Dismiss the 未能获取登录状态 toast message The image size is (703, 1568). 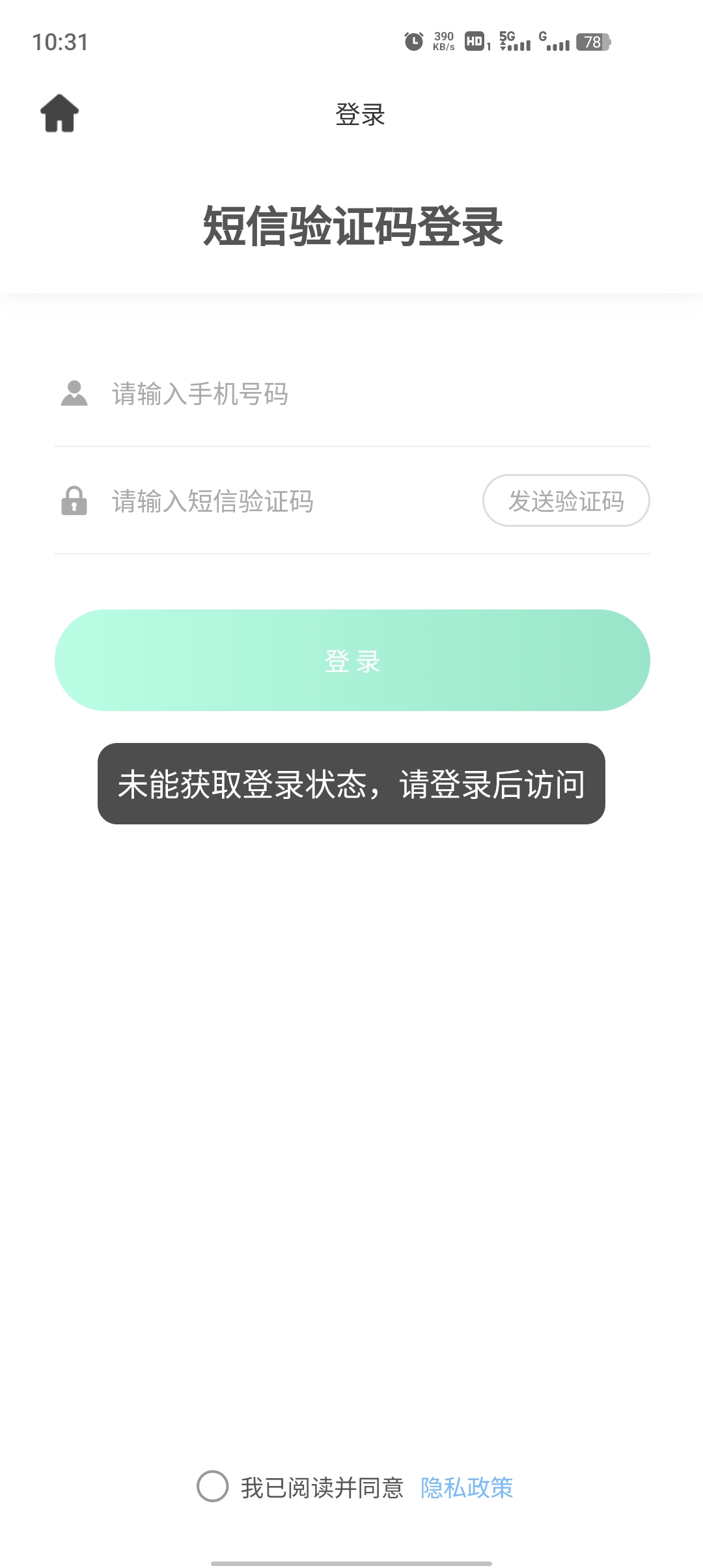click(x=351, y=786)
